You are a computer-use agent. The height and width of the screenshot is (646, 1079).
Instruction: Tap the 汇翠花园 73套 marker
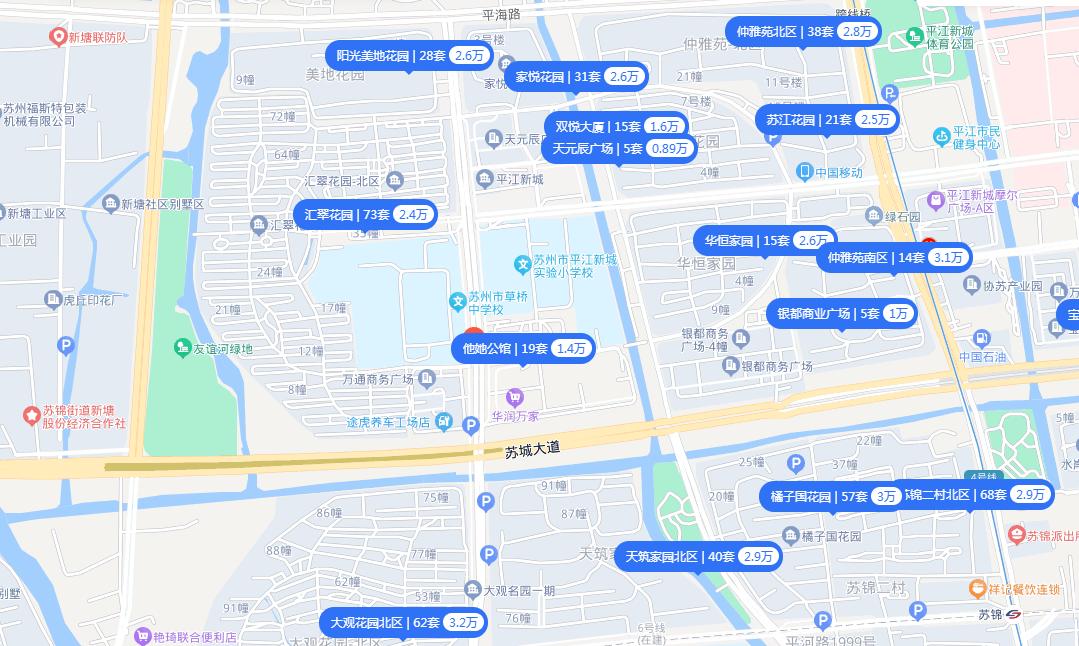[365, 214]
